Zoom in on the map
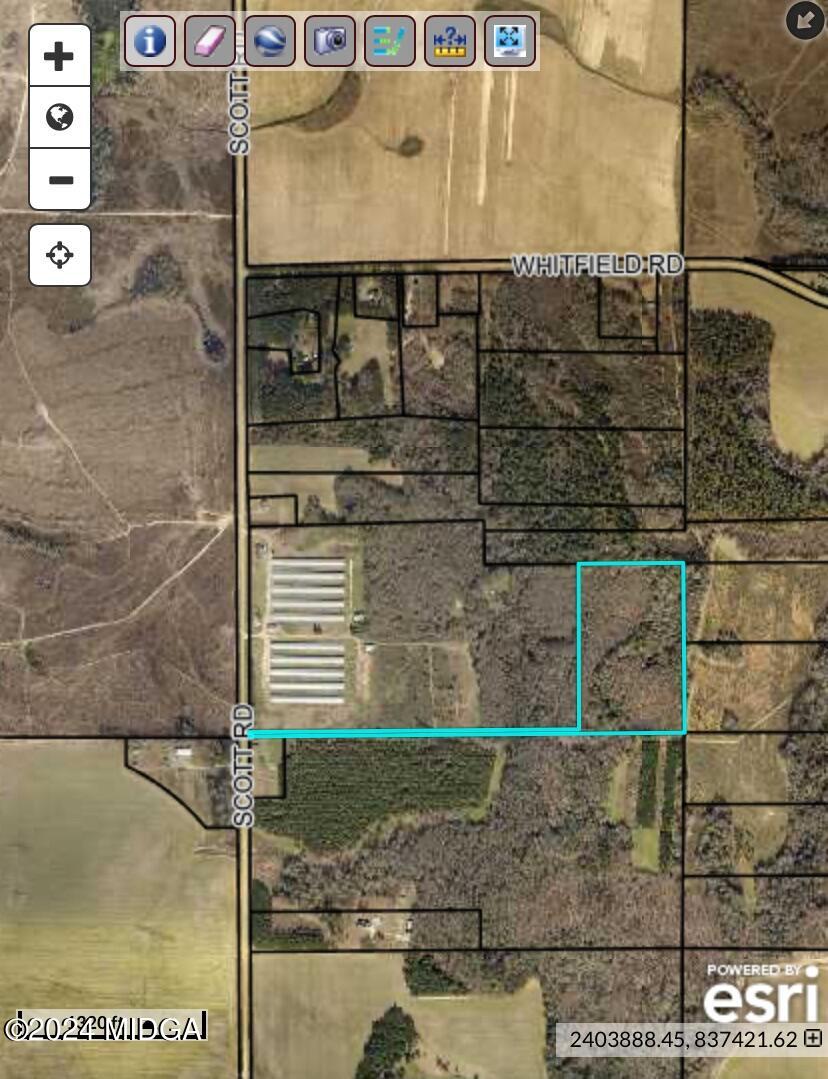Screen dimensions: 828x1079 click(60, 56)
